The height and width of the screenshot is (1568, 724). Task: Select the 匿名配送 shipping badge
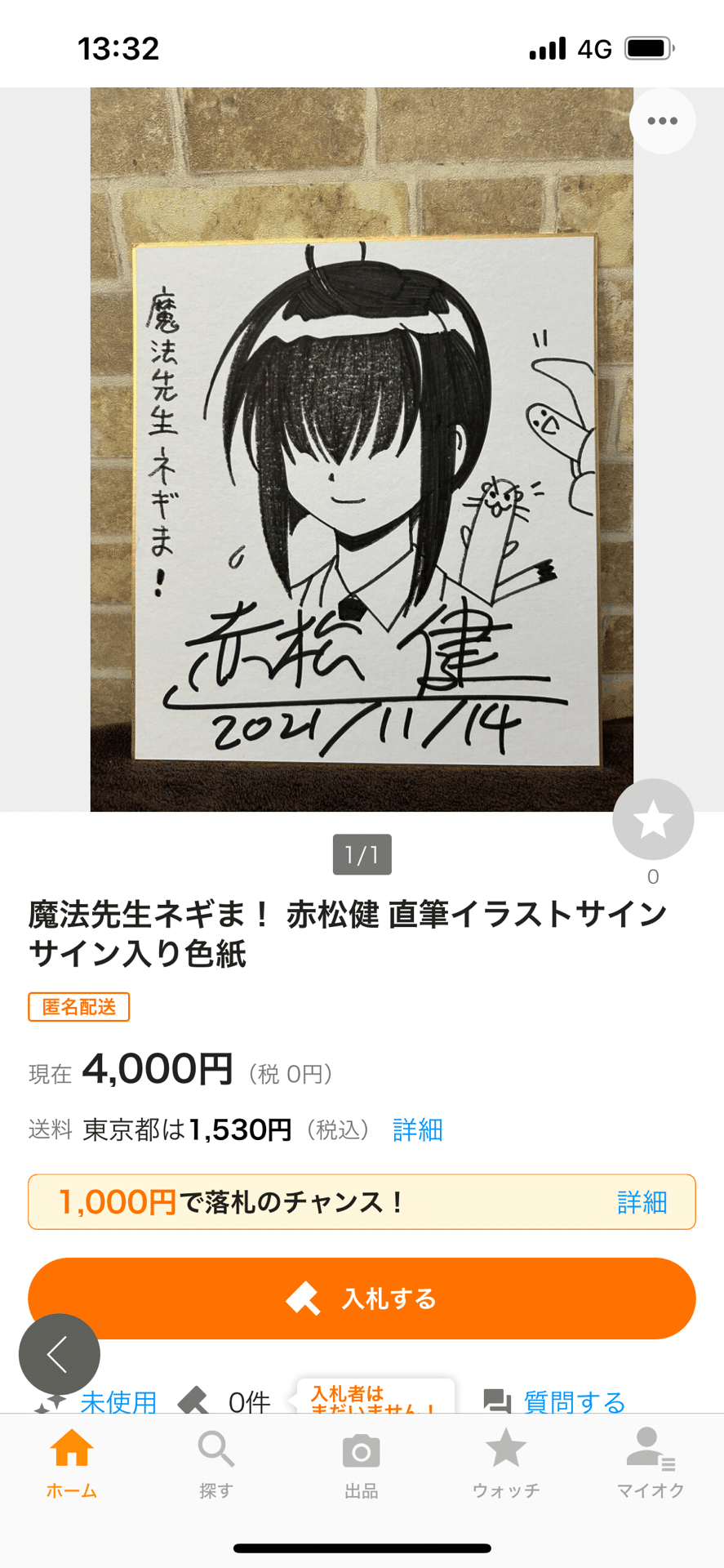(x=78, y=1007)
